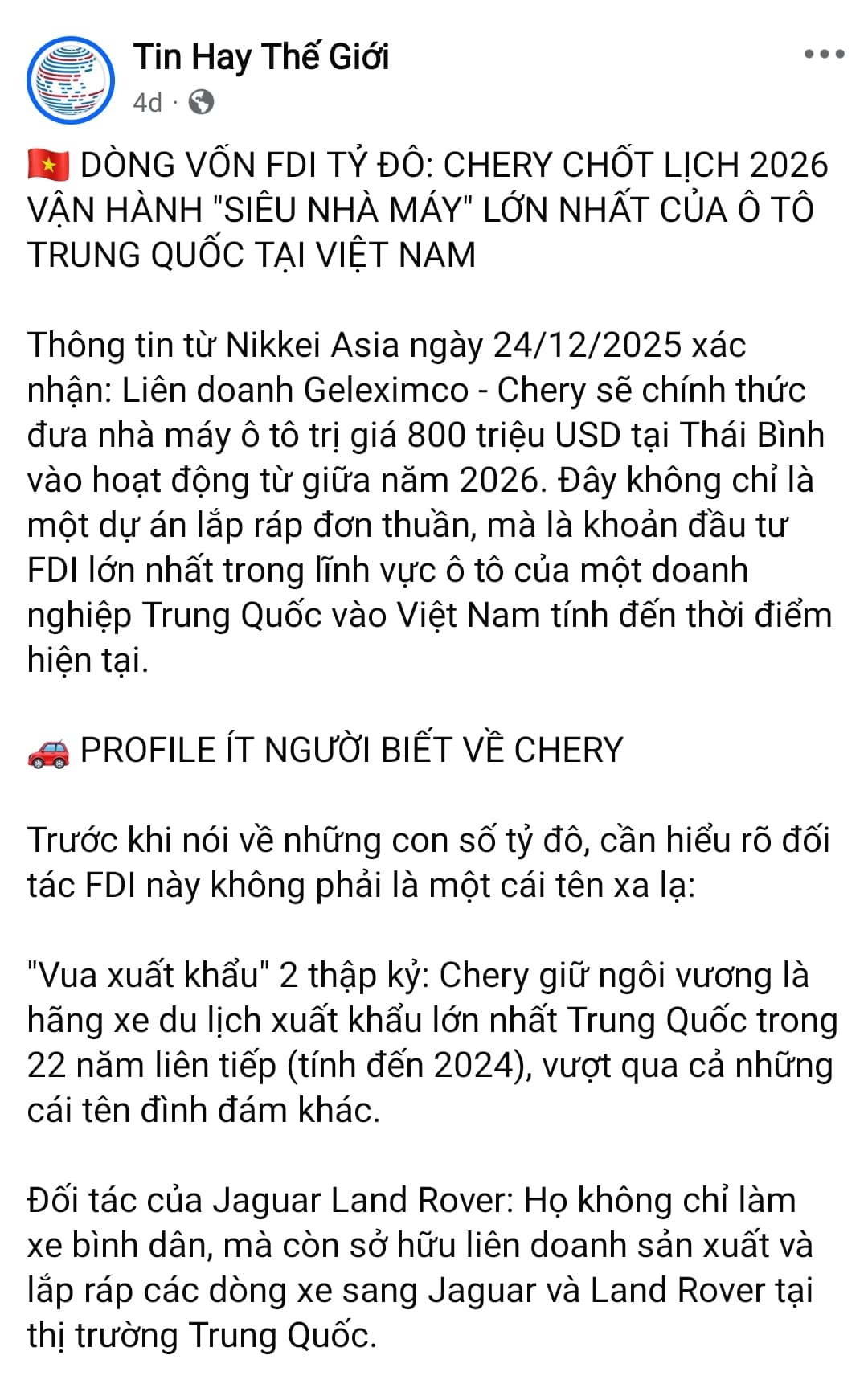
Task: Tap the 4d post timestamp
Action: click(147, 103)
